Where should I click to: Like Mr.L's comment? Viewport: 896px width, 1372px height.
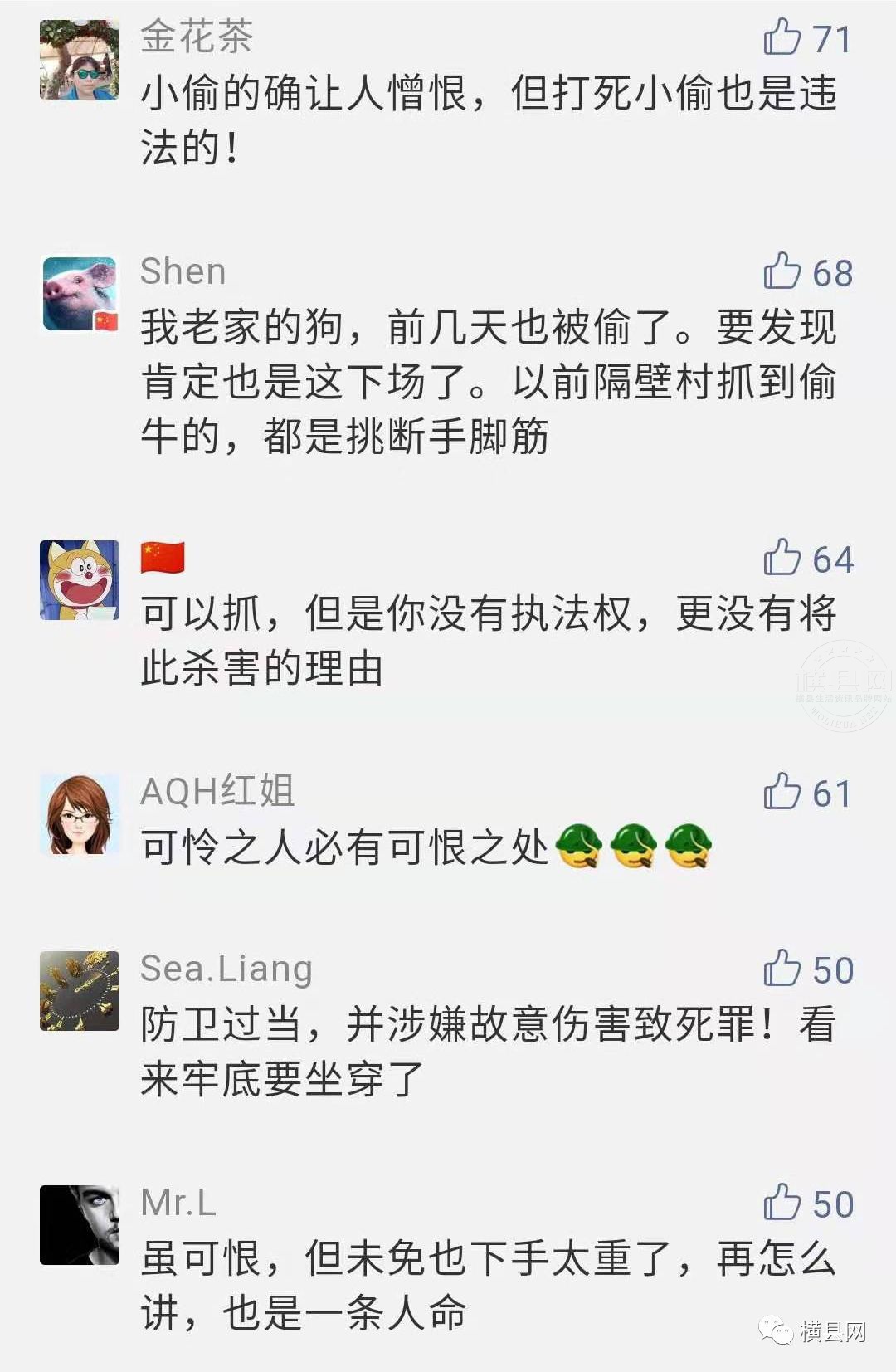[782, 1203]
